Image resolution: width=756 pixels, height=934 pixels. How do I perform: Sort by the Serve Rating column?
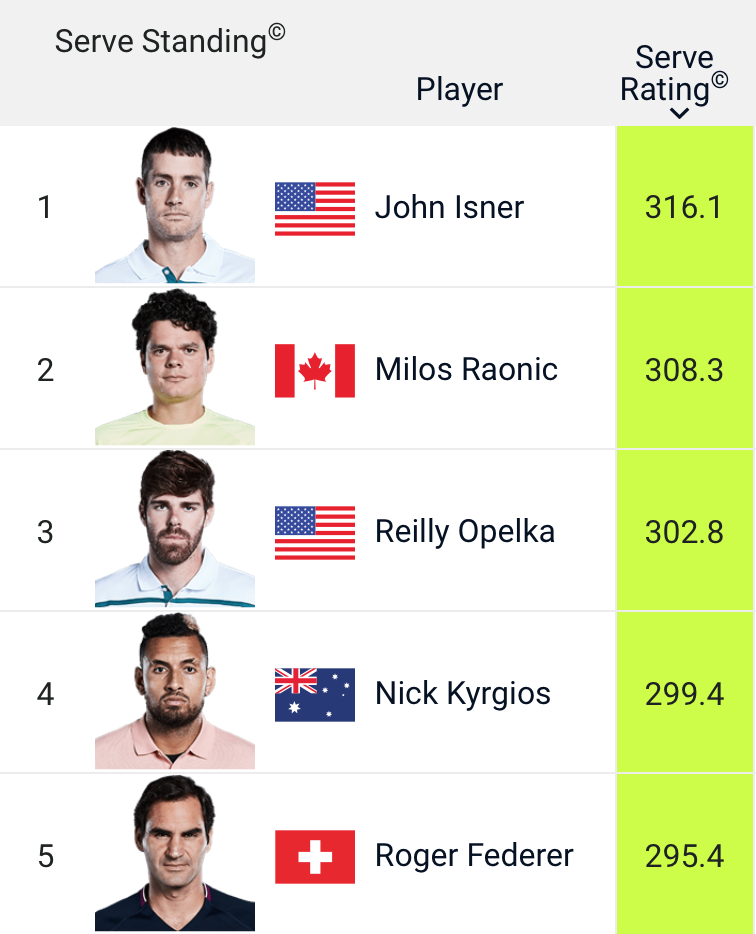(674, 80)
